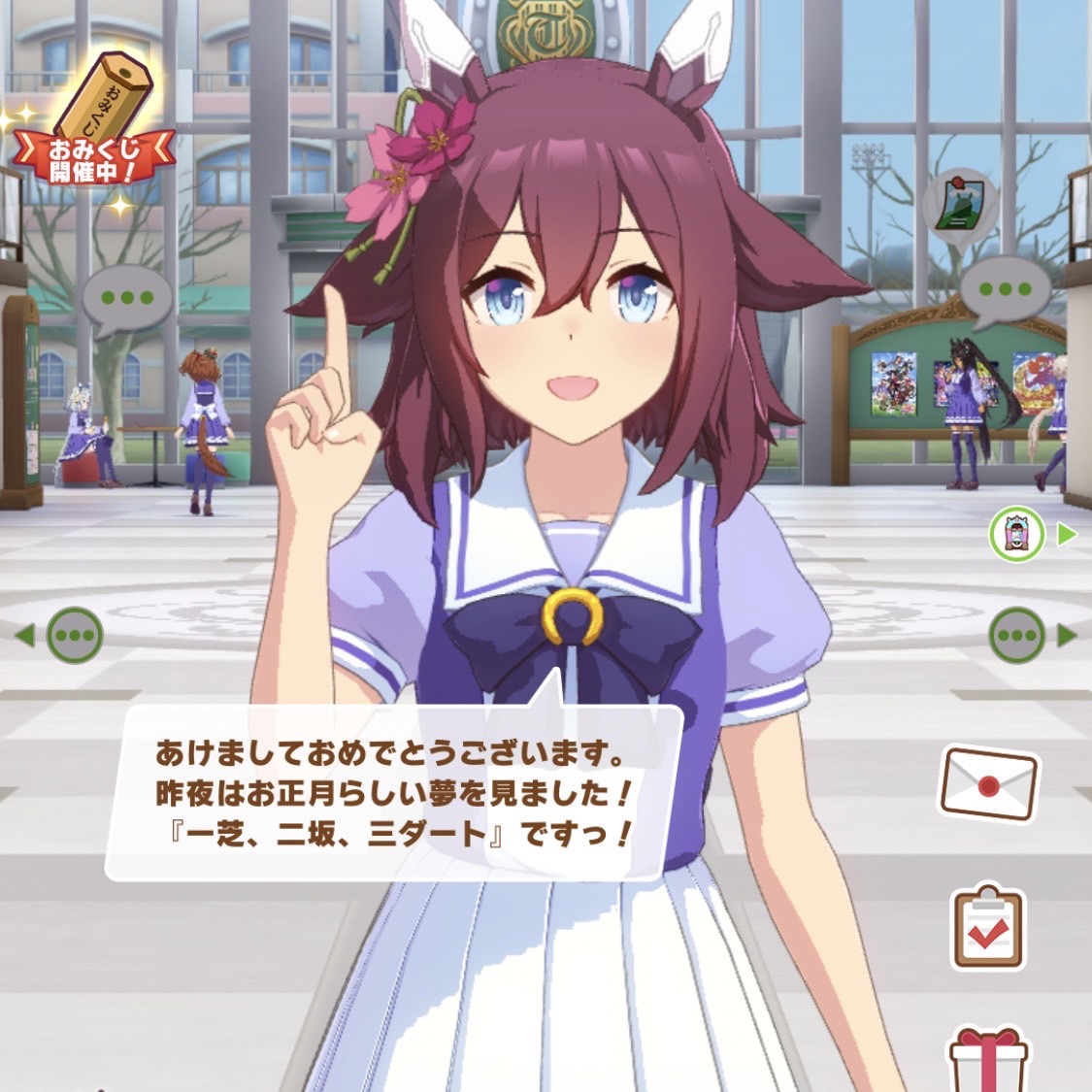
Task: Open the おみくじ開催中 event banner
Action: click(92, 126)
